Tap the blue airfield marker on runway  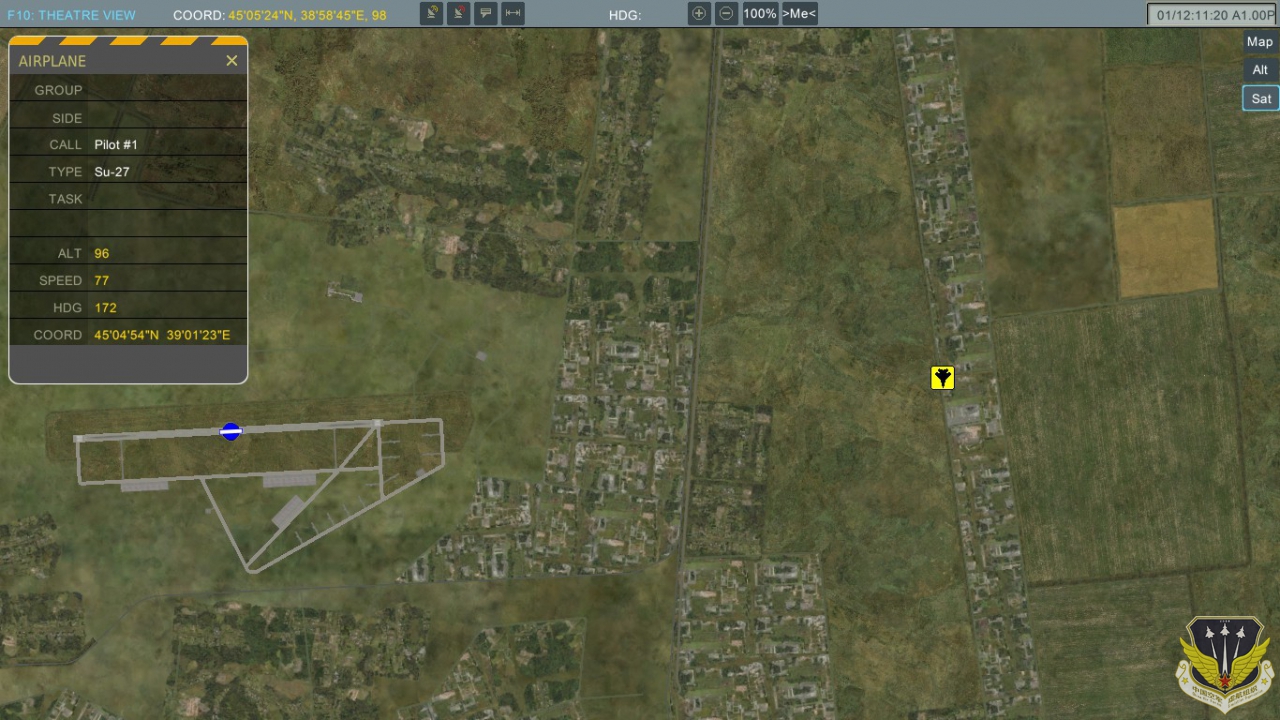231,431
